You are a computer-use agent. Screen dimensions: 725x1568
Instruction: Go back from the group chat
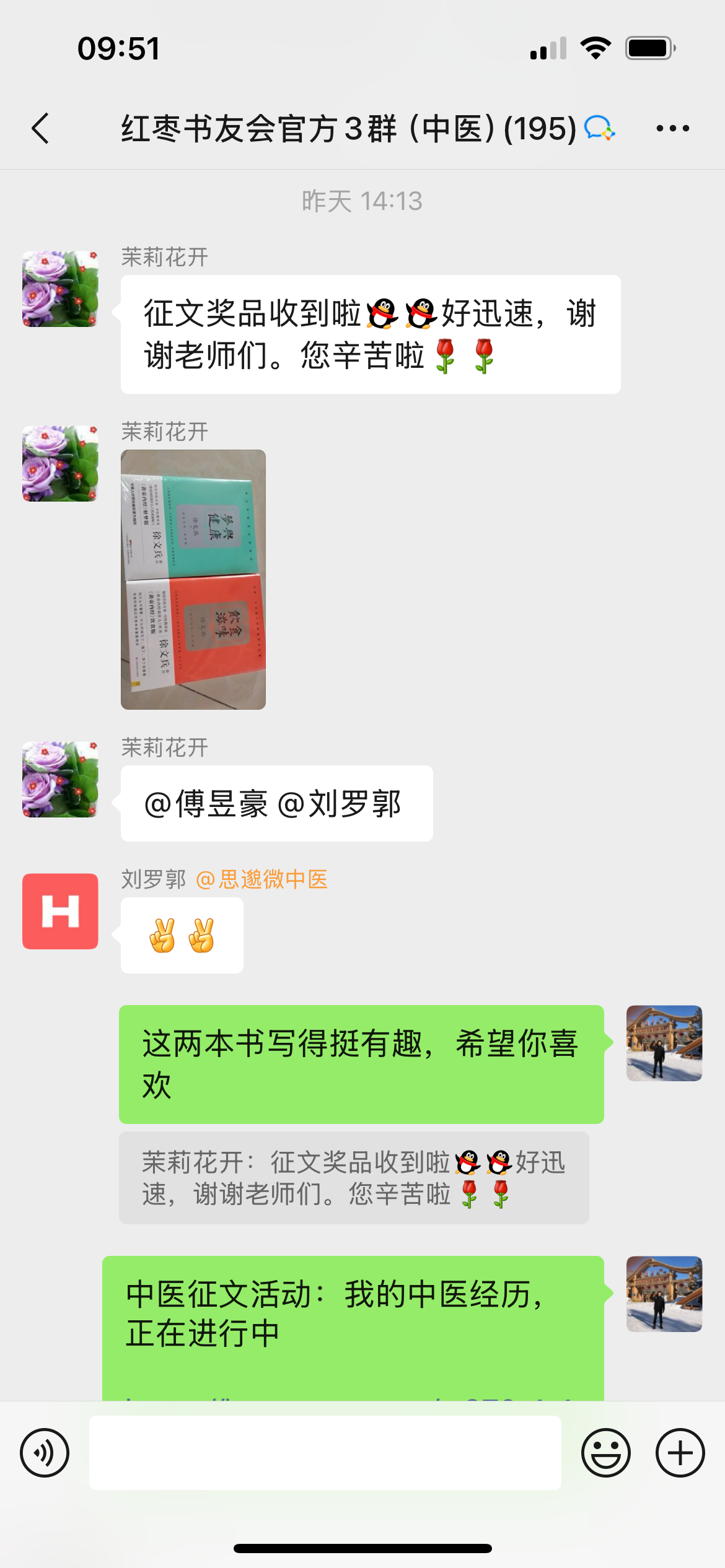point(41,128)
